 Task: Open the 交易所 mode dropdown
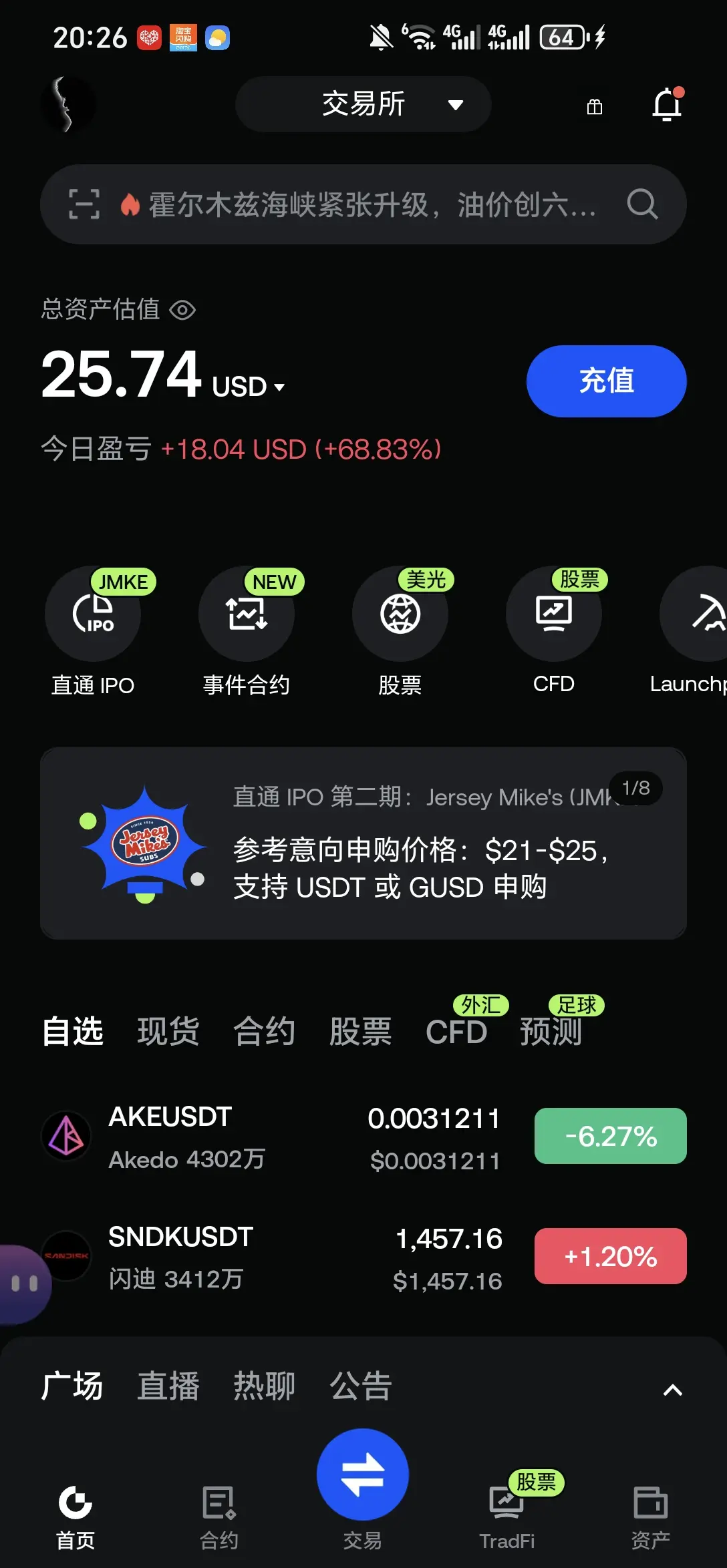363,104
